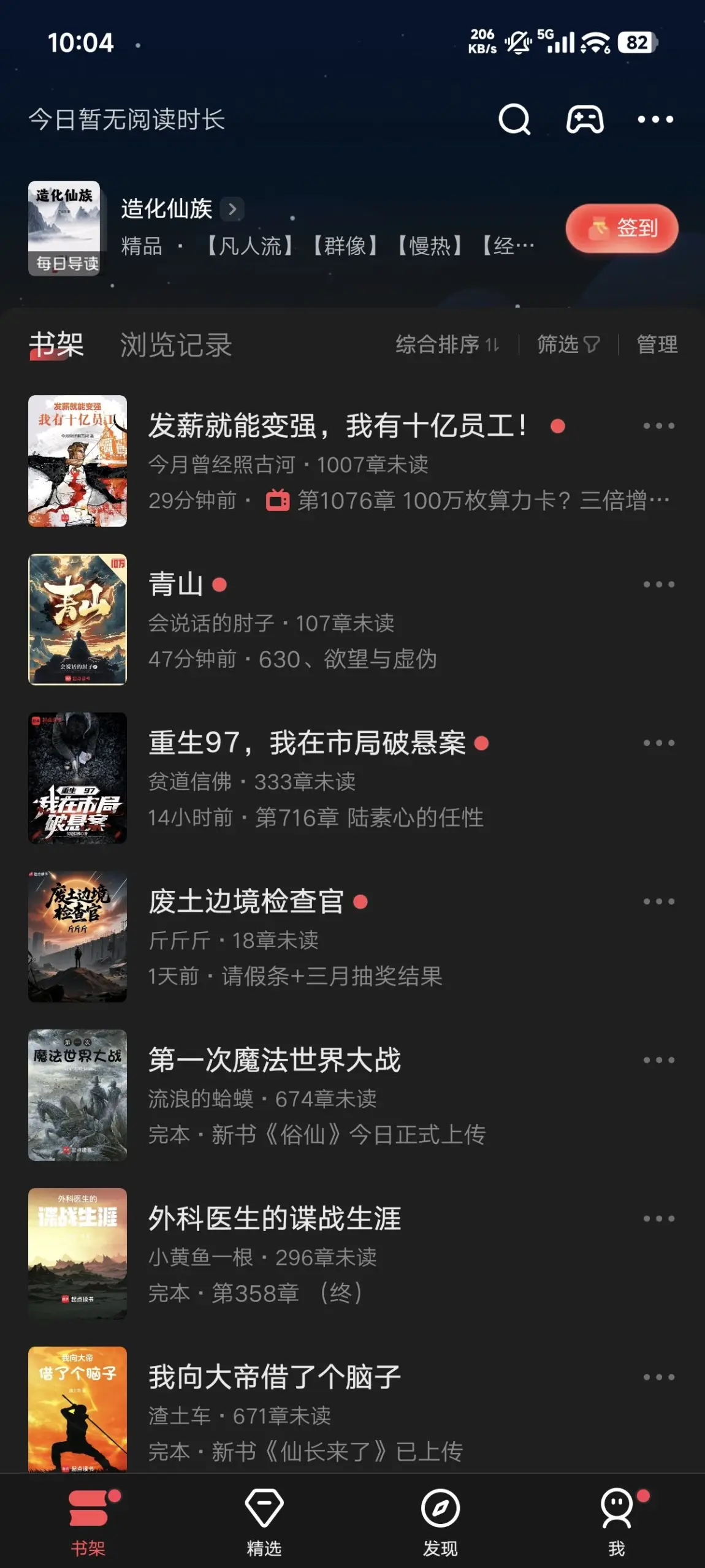Open the book 第一次魔法世界大战

275,1060
